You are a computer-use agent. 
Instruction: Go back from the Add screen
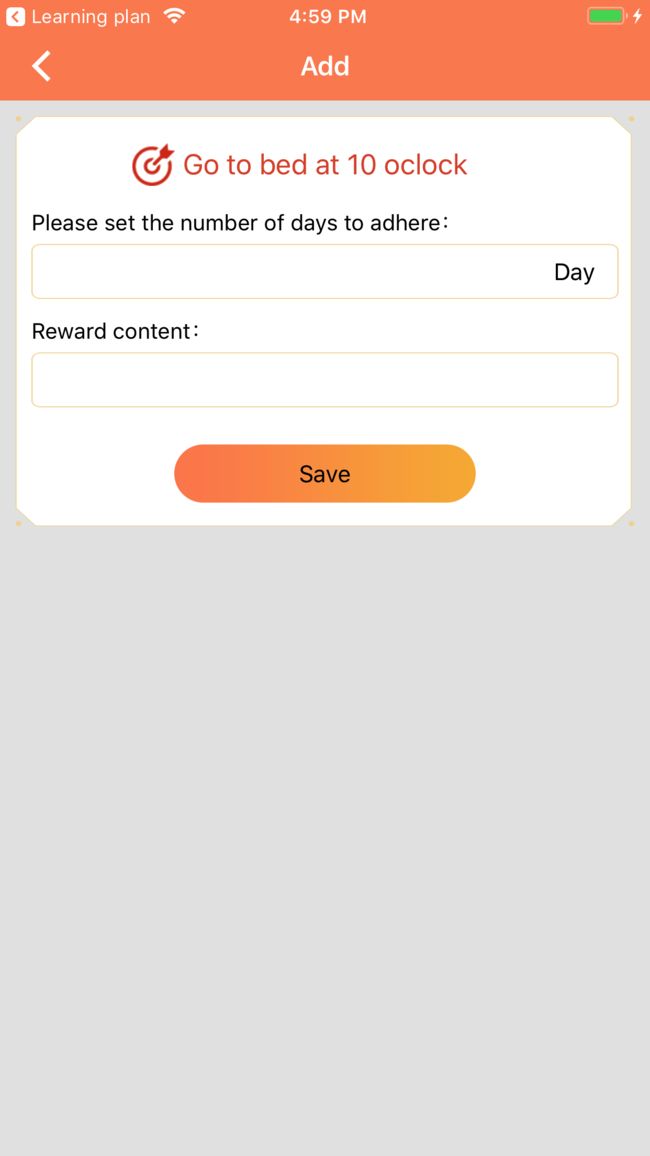(x=41, y=66)
